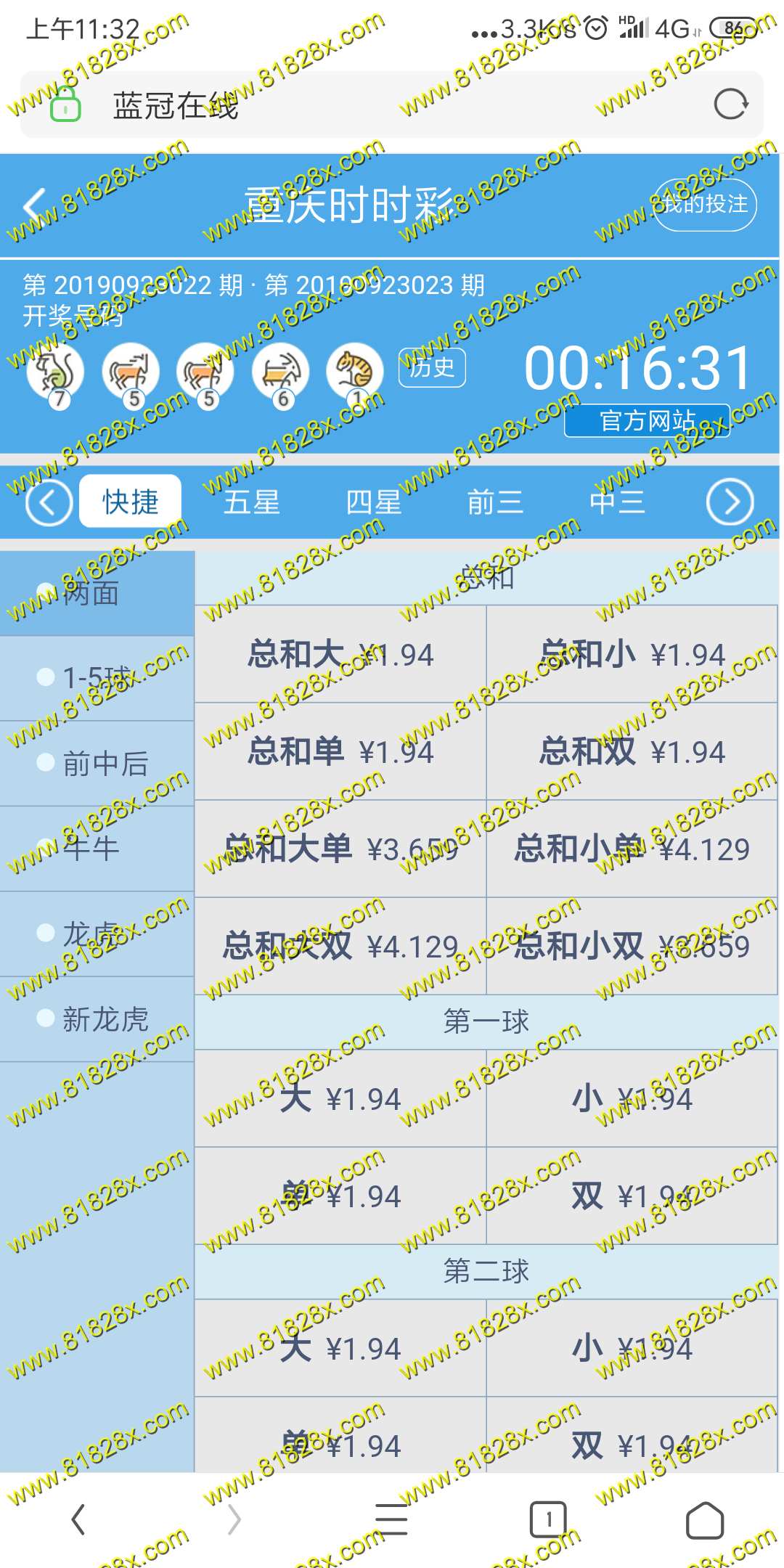The height and width of the screenshot is (1568, 784).
Task: Open the 新龙虎 side category
Action: click(x=97, y=1018)
